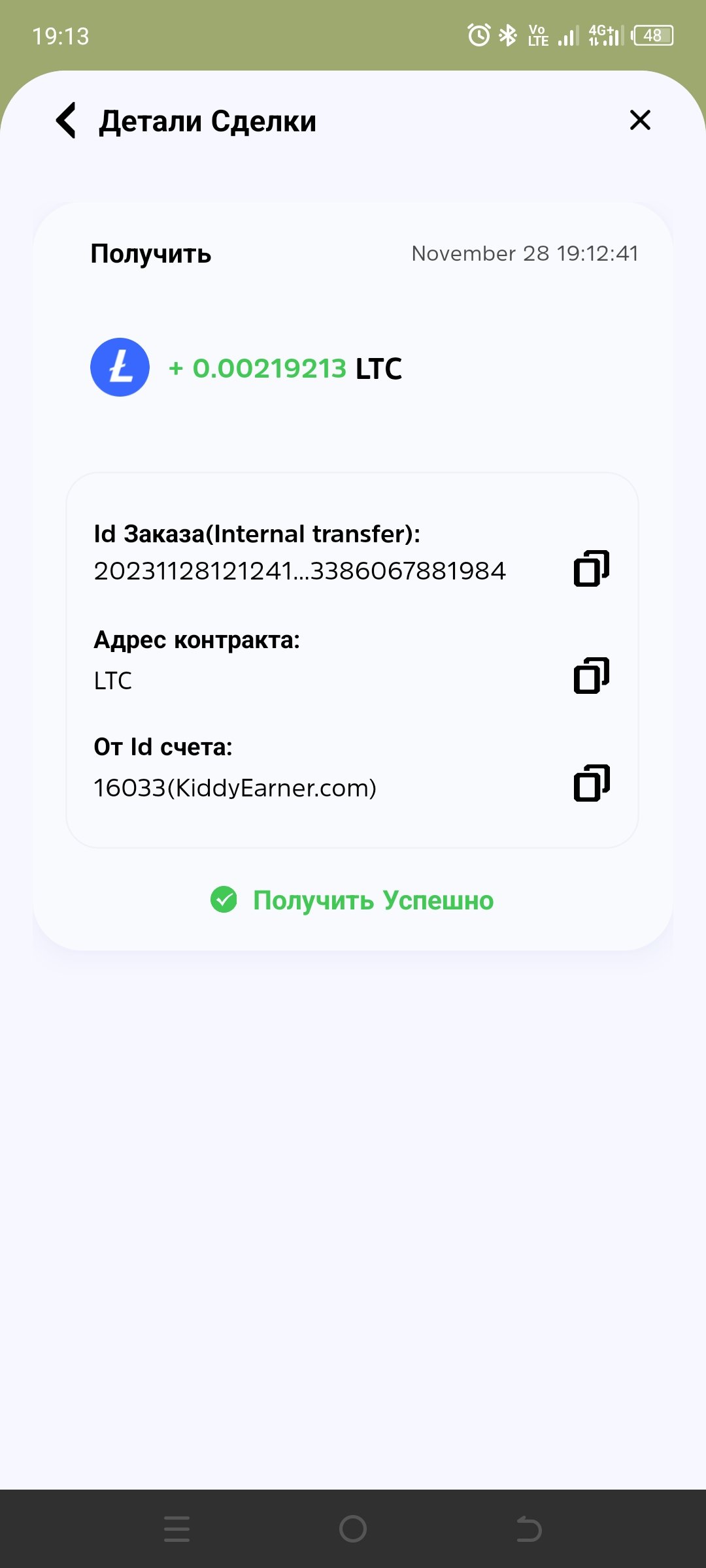Image resolution: width=706 pixels, height=1568 pixels.
Task: Copy the От Id счета account id
Action: coord(592,783)
